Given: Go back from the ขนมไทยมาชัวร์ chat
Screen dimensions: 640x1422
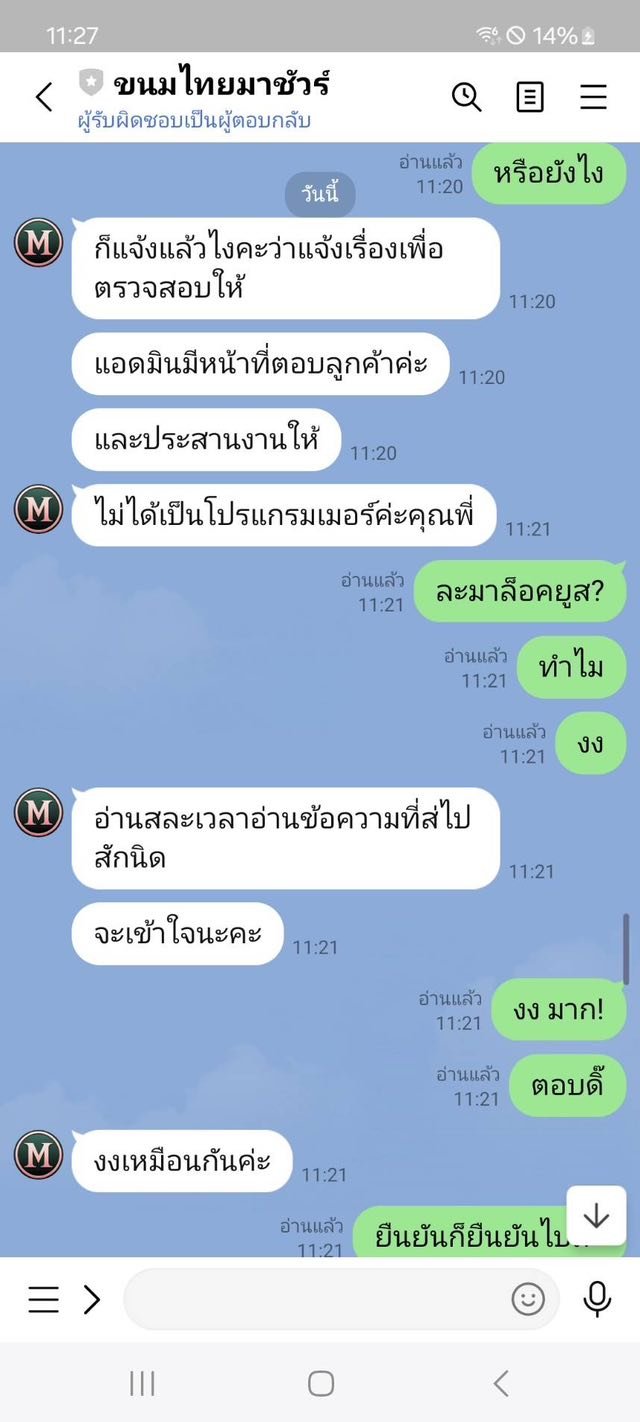Looking at the screenshot, I should [x=44, y=97].
